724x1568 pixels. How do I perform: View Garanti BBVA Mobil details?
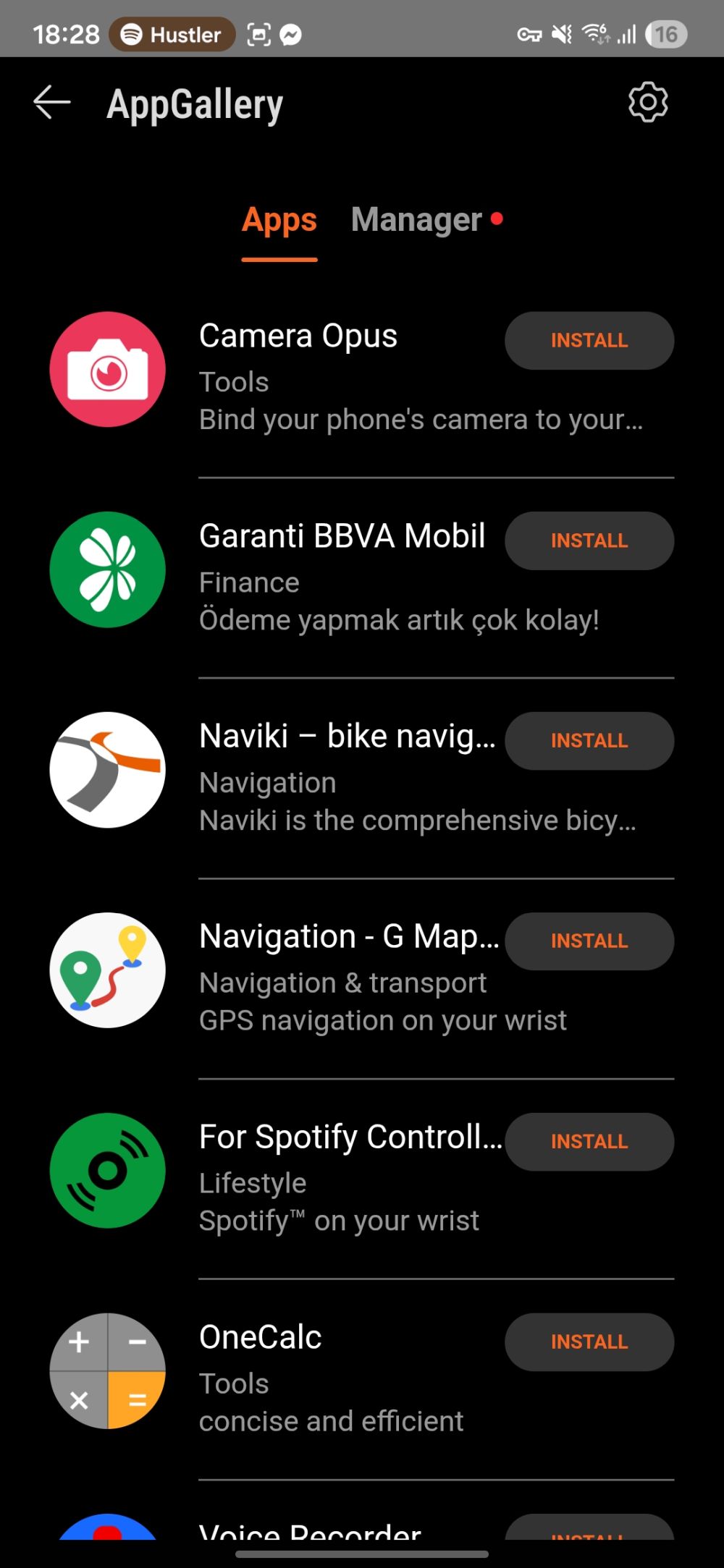click(x=341, y=537)
